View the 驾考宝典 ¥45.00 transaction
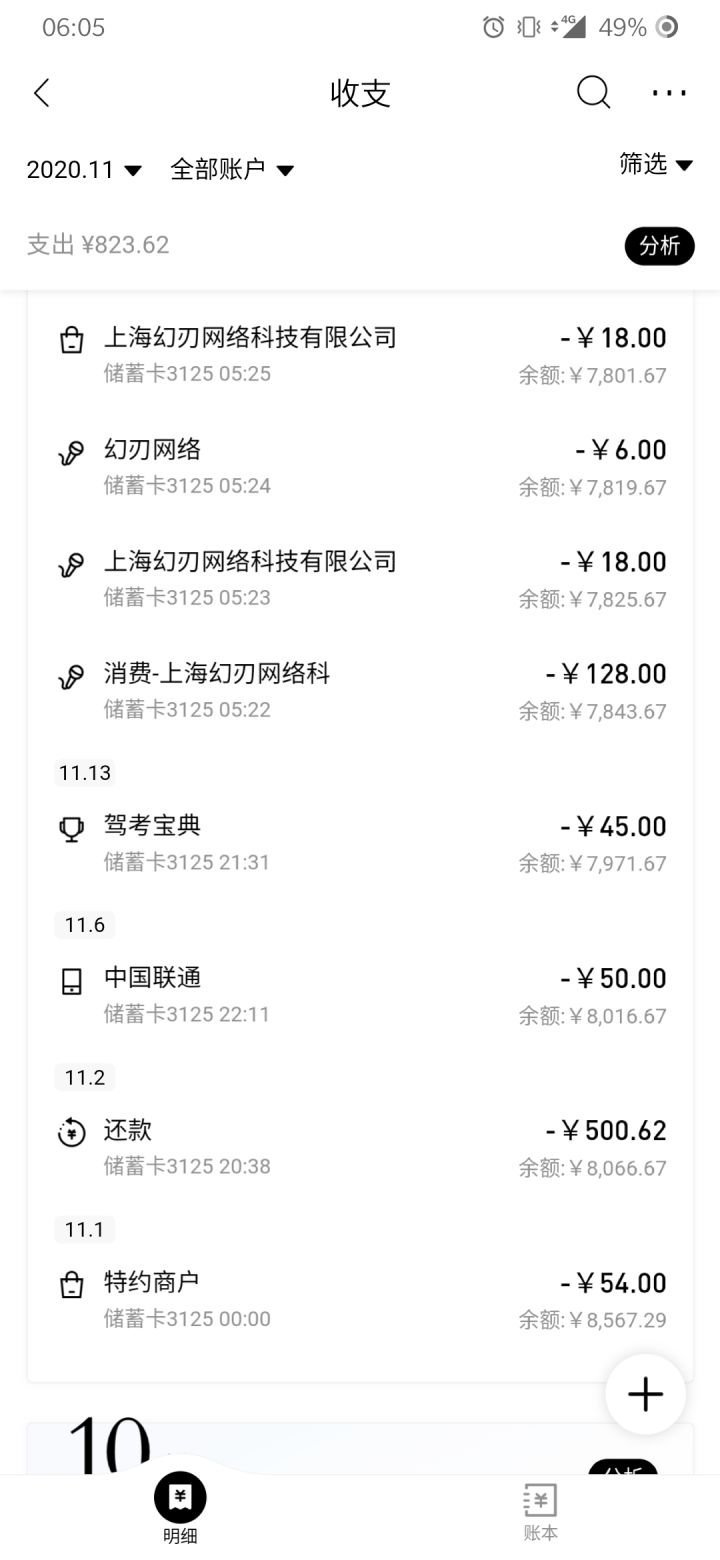Image resolution: width=720 pixels, height=1560 pixels. (360, 843)
